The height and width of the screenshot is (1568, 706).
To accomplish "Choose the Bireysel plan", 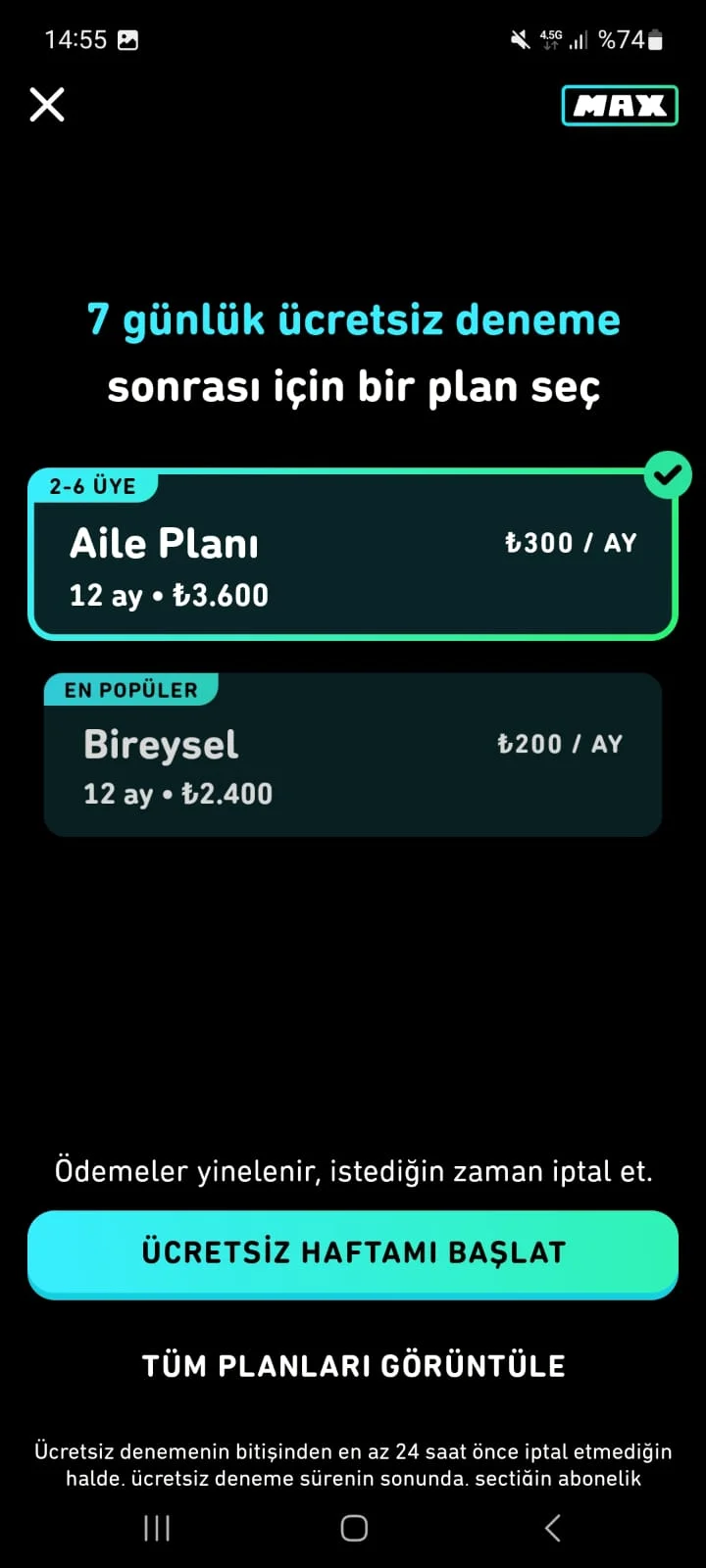I will (353, 756).
